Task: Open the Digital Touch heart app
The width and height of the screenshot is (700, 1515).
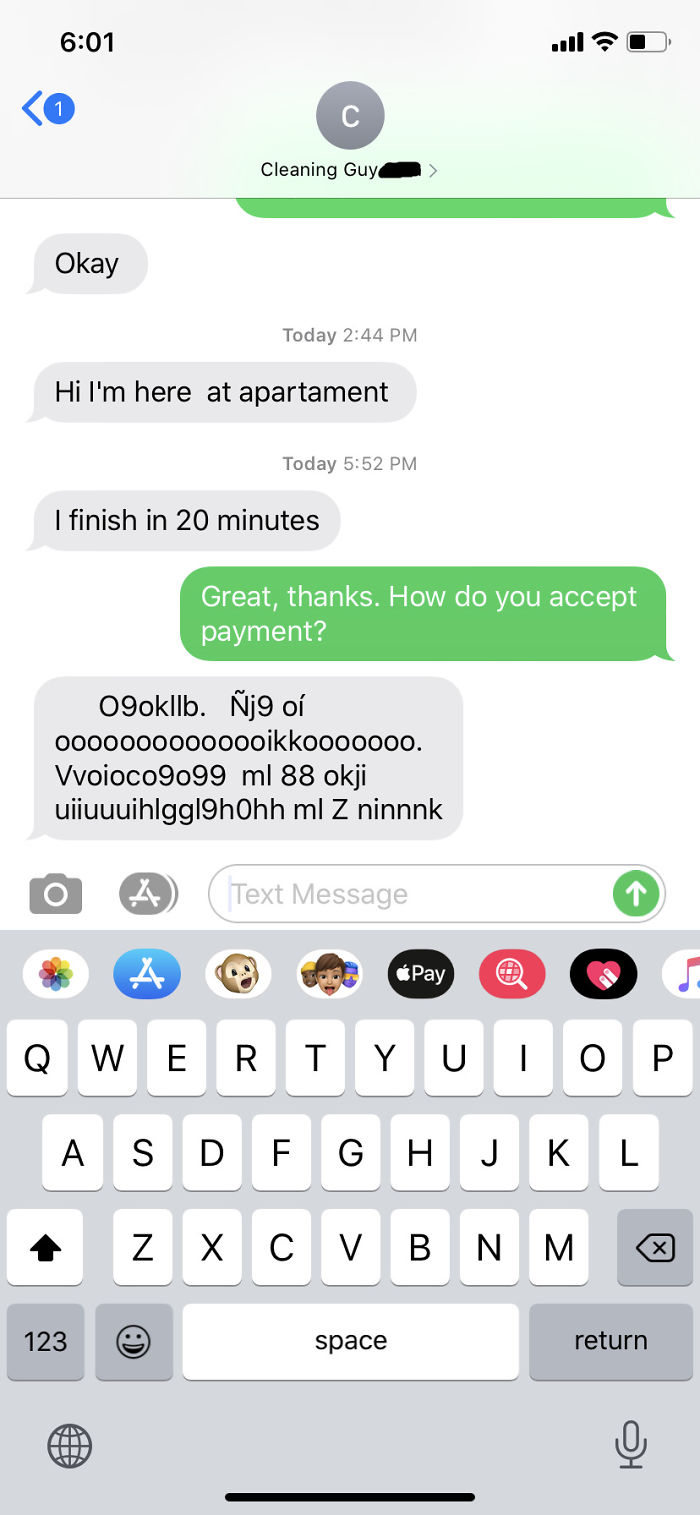Action: coord(604,973)
